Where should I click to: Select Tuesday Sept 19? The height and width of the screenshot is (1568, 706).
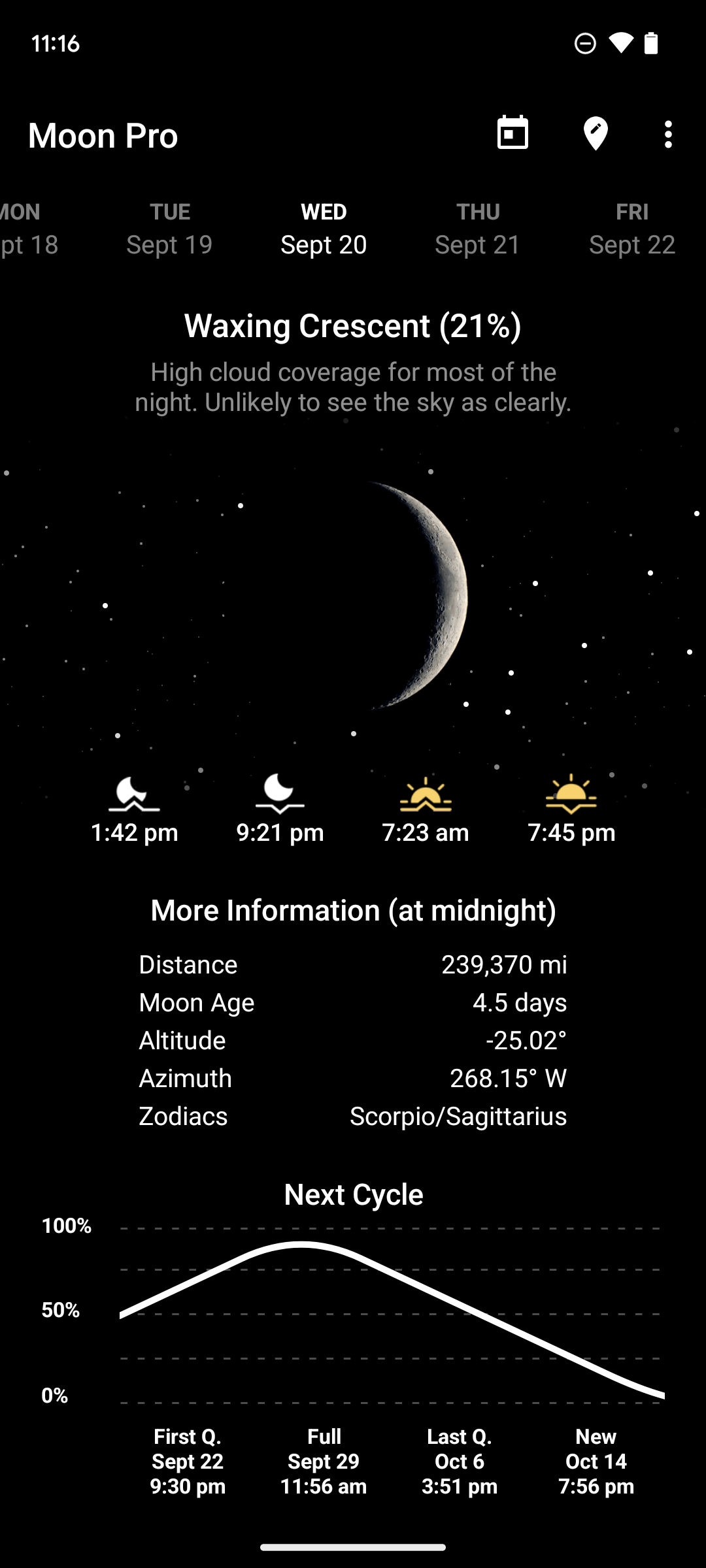point(169,229)
